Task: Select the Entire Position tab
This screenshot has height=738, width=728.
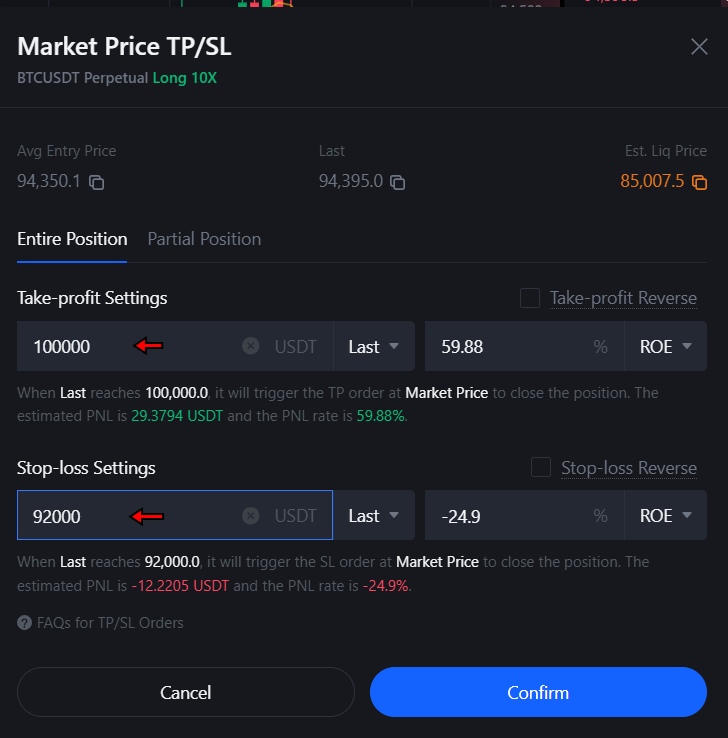Action: [71, 239]
